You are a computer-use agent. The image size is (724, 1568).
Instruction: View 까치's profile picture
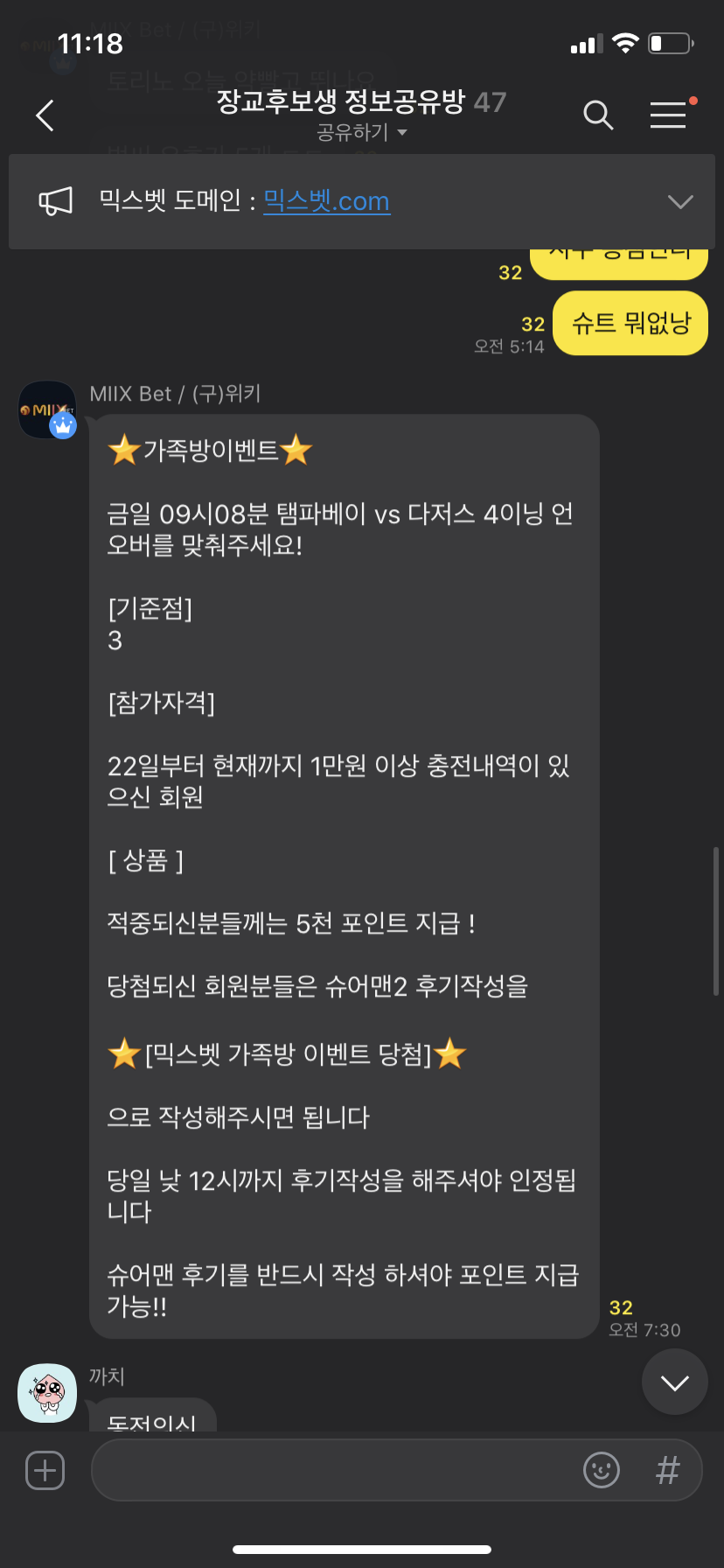coord(47,1392)
